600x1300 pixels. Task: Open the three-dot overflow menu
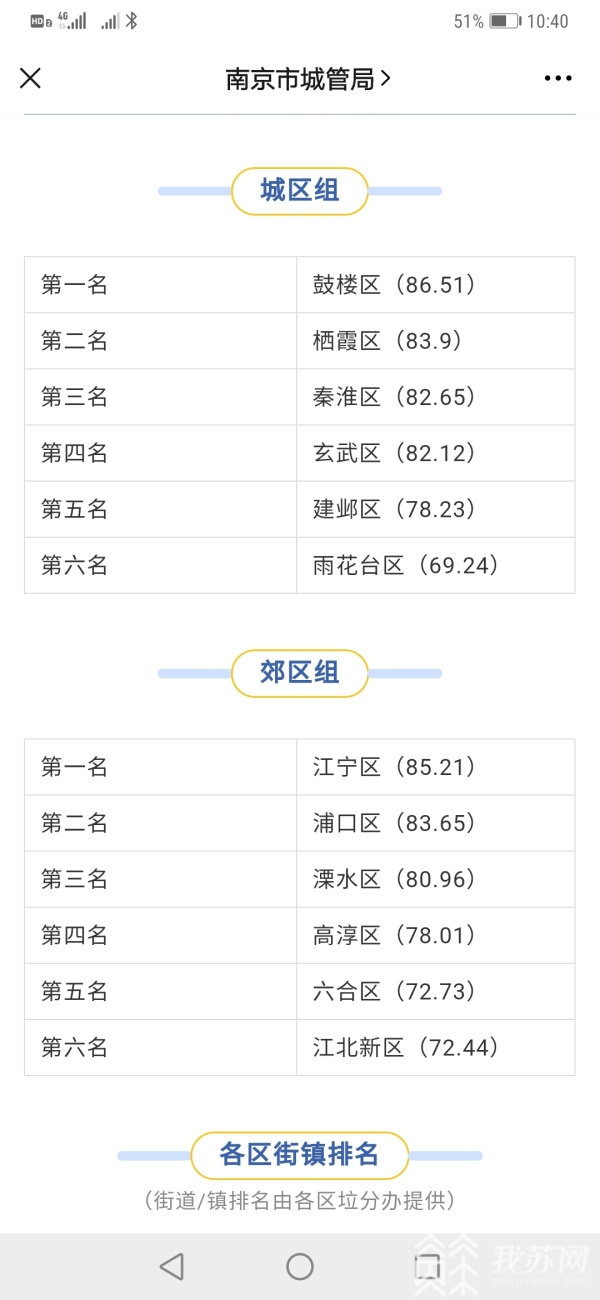click(558, 79)
